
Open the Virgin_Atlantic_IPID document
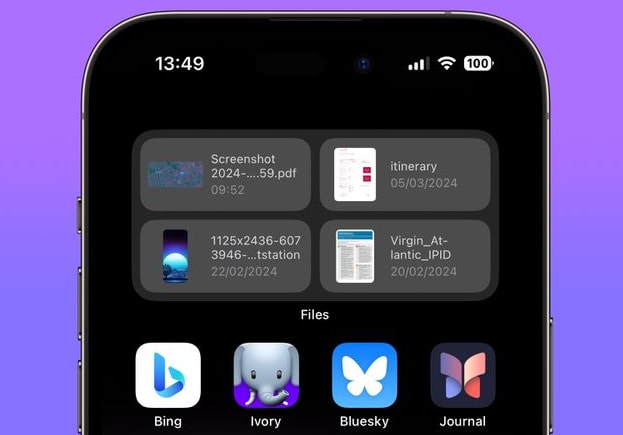[405, 256]
